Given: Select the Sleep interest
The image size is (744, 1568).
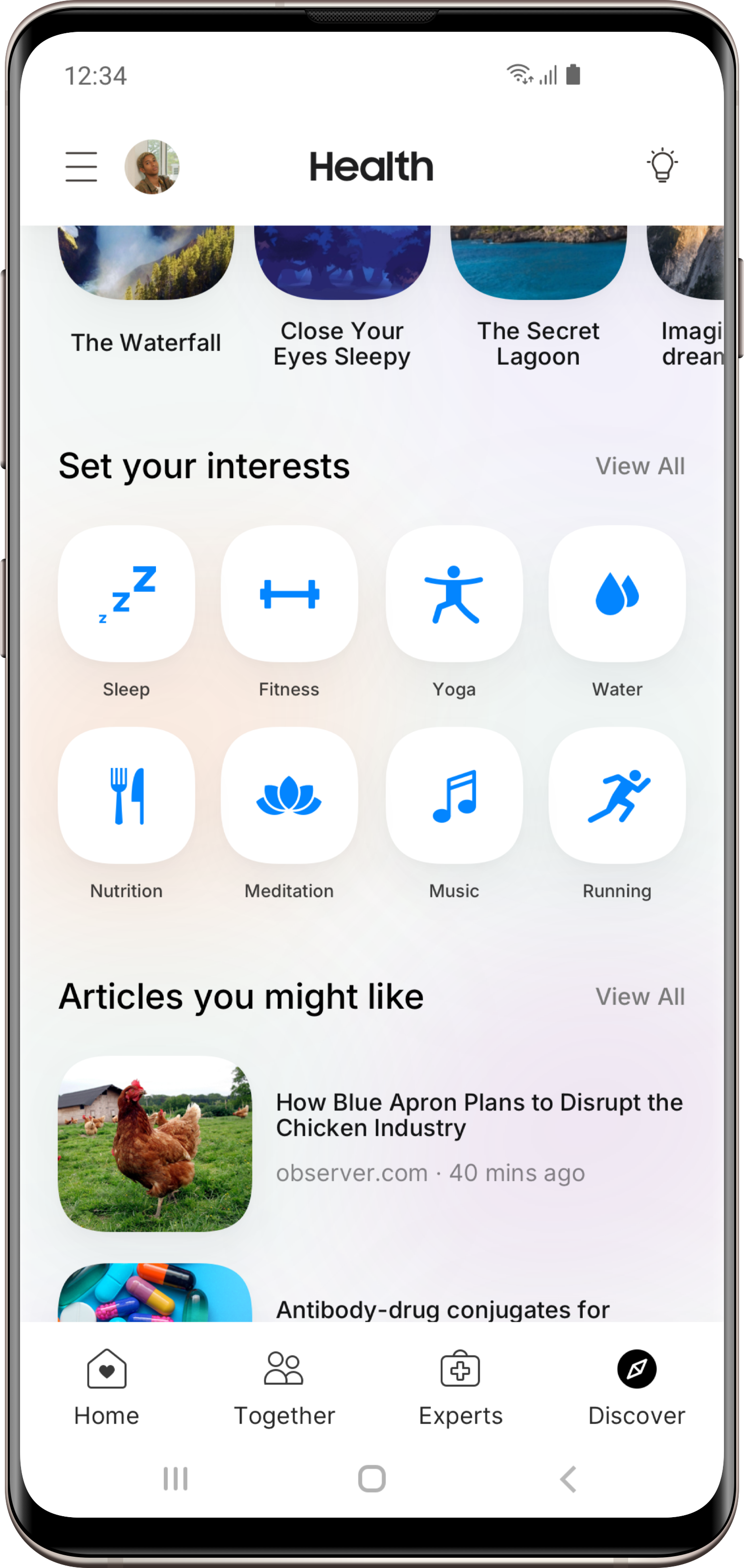Looking at the screenshot, I should (x=127, y=594).
